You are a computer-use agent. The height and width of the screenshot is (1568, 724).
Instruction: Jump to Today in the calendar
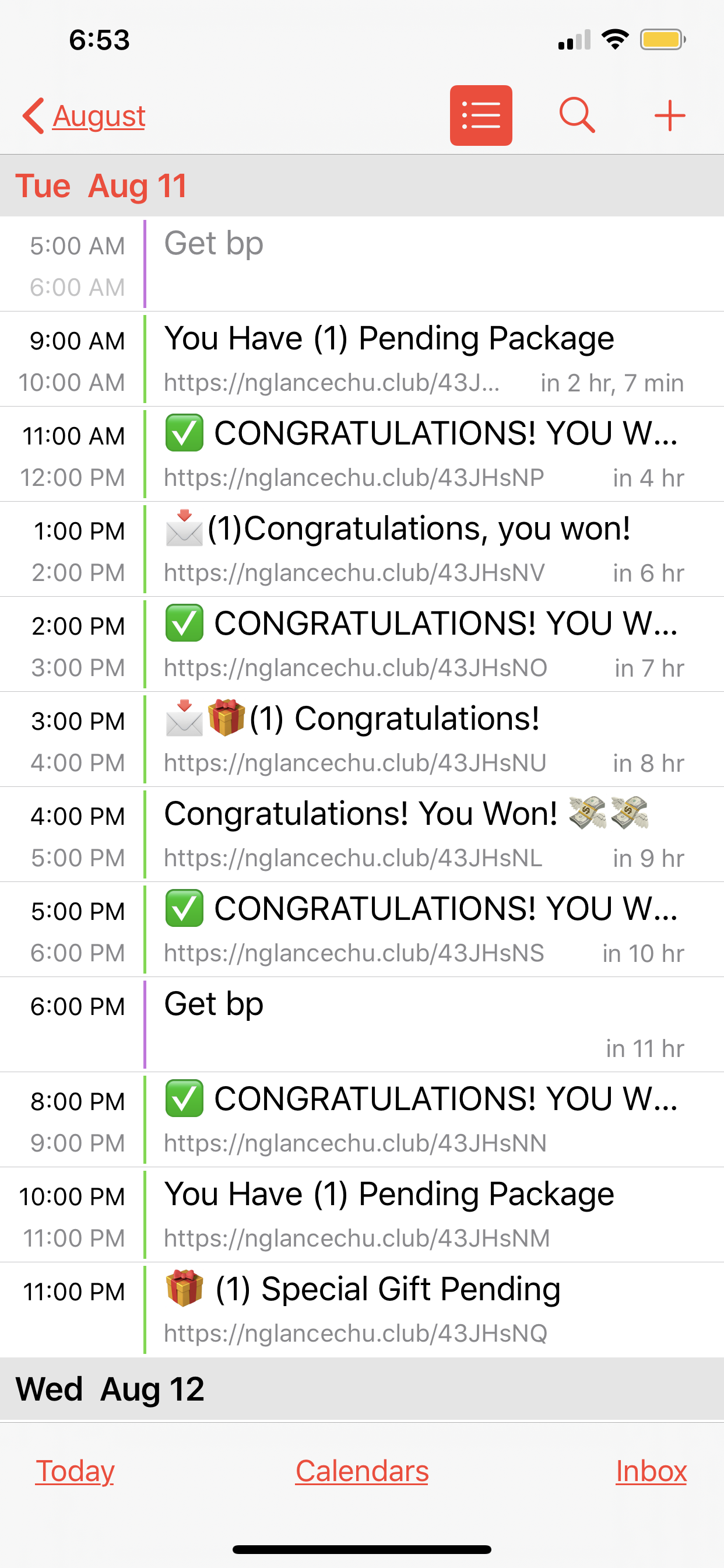pos(75,1471)
